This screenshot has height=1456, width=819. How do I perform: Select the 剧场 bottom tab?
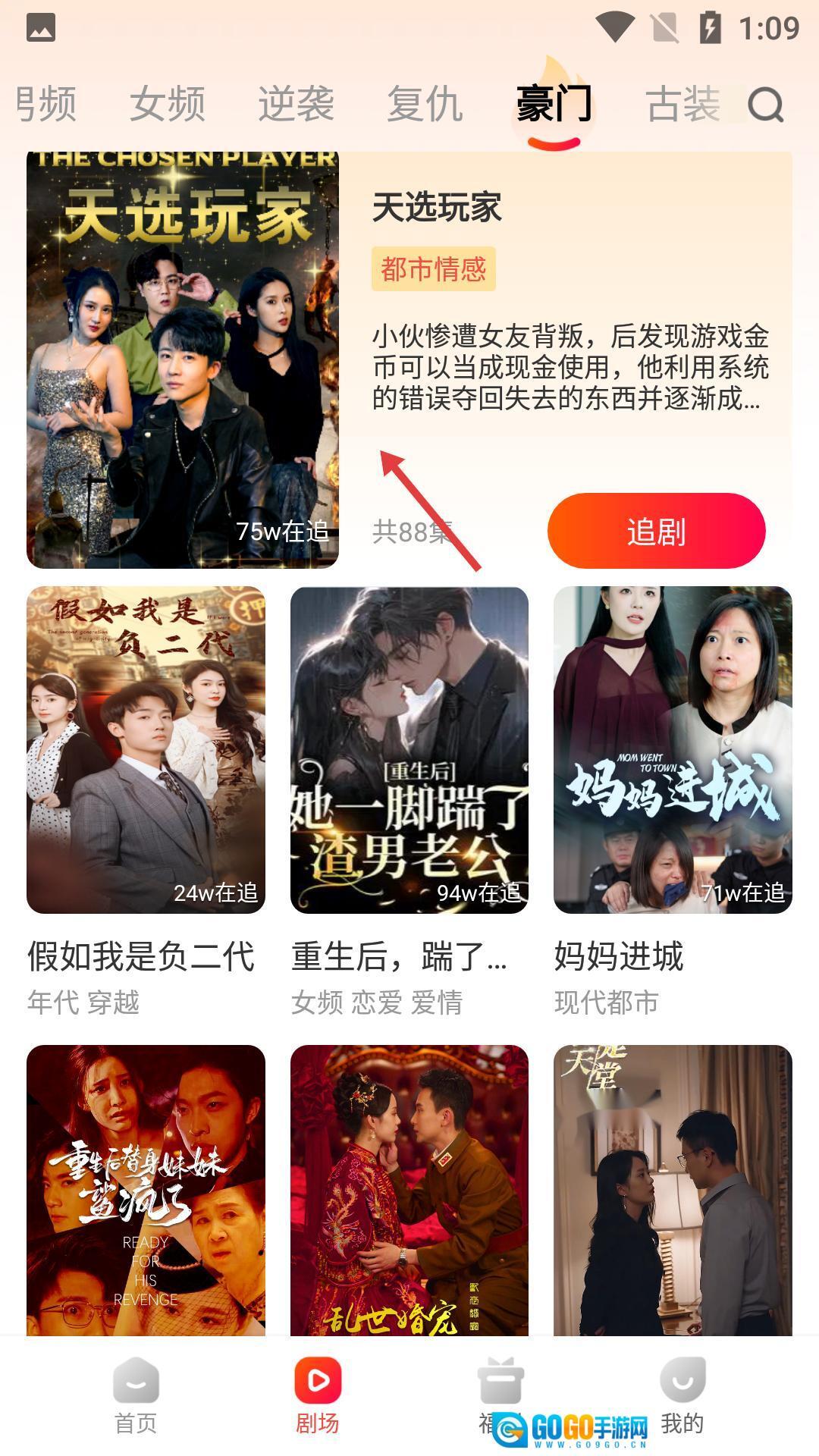click(x=318, y=1395)
